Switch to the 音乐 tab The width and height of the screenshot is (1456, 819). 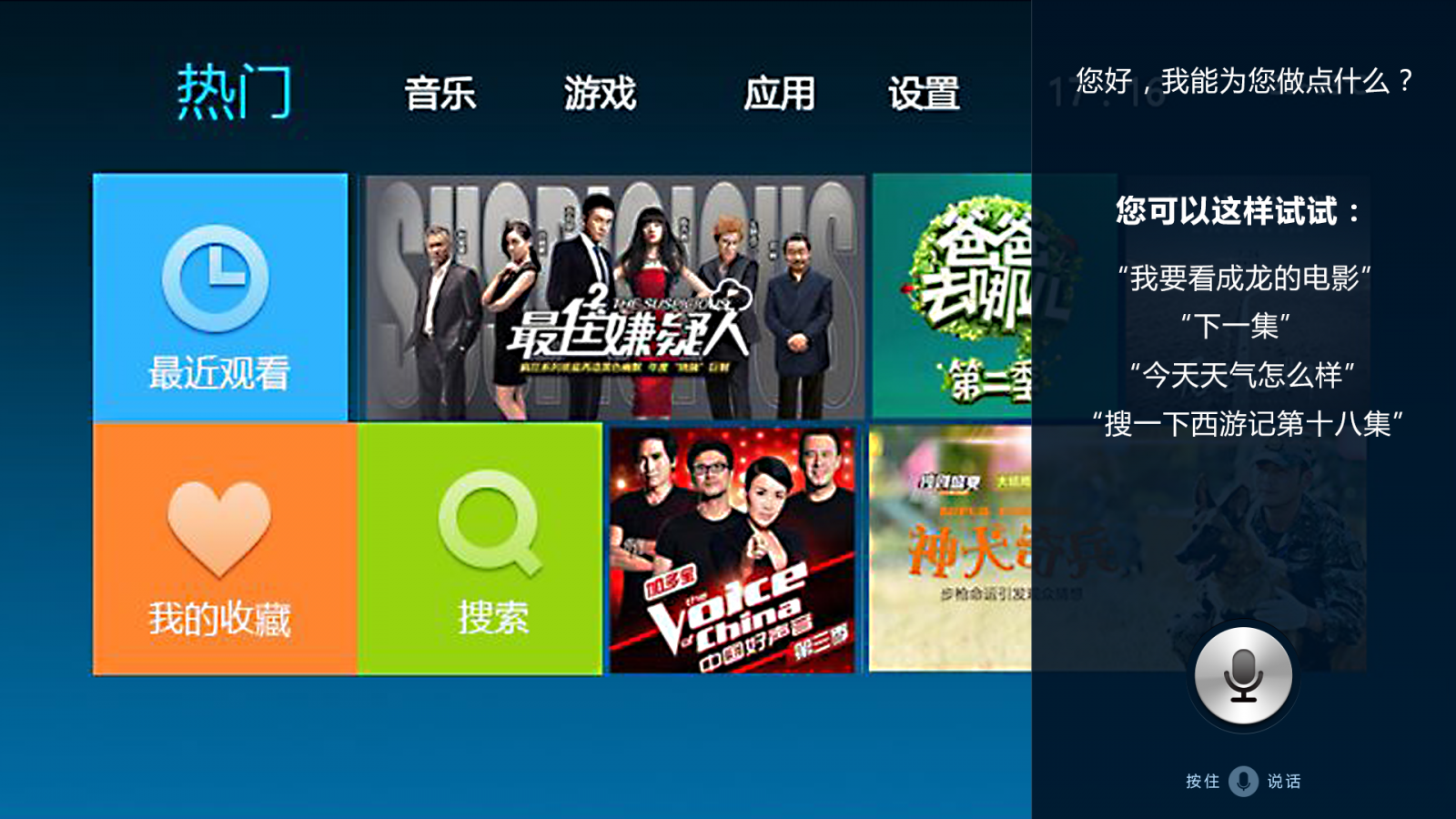point(440,94)
